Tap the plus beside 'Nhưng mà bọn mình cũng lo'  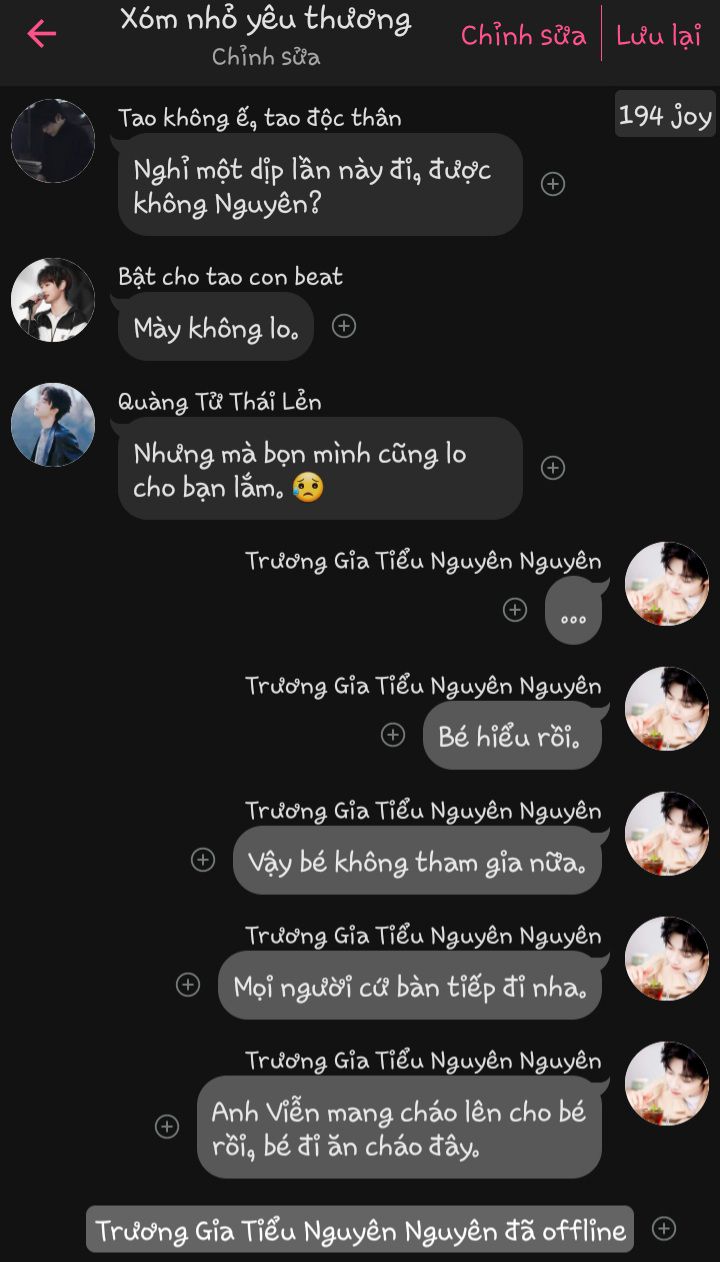point(553,468)
